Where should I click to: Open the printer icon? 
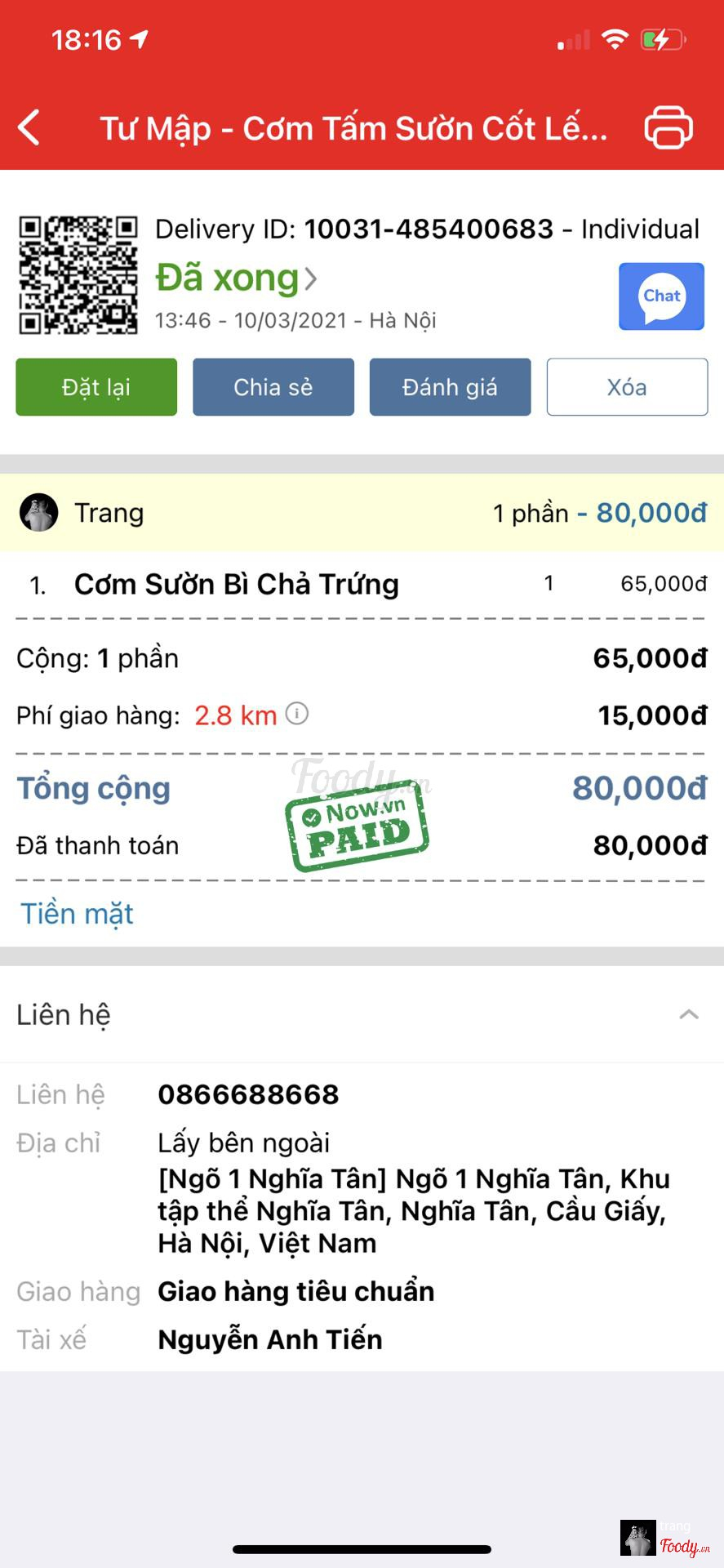click(668, 128)
